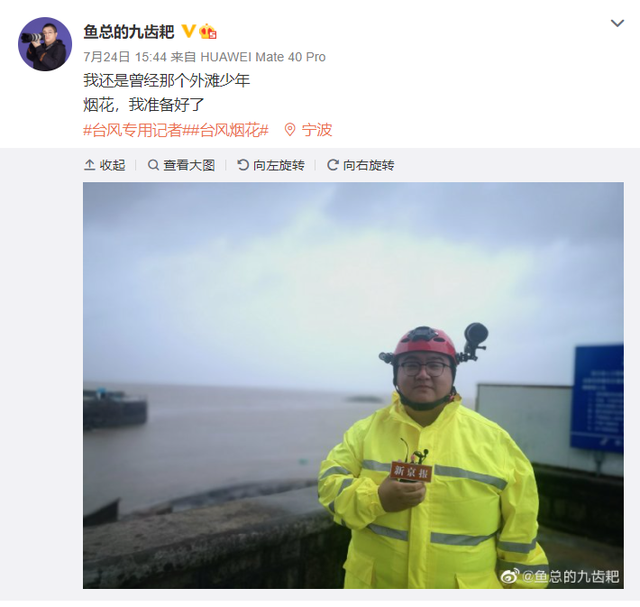View the large image via 查看大图
The width and height of the screenshot is (640, 607).
181,165
